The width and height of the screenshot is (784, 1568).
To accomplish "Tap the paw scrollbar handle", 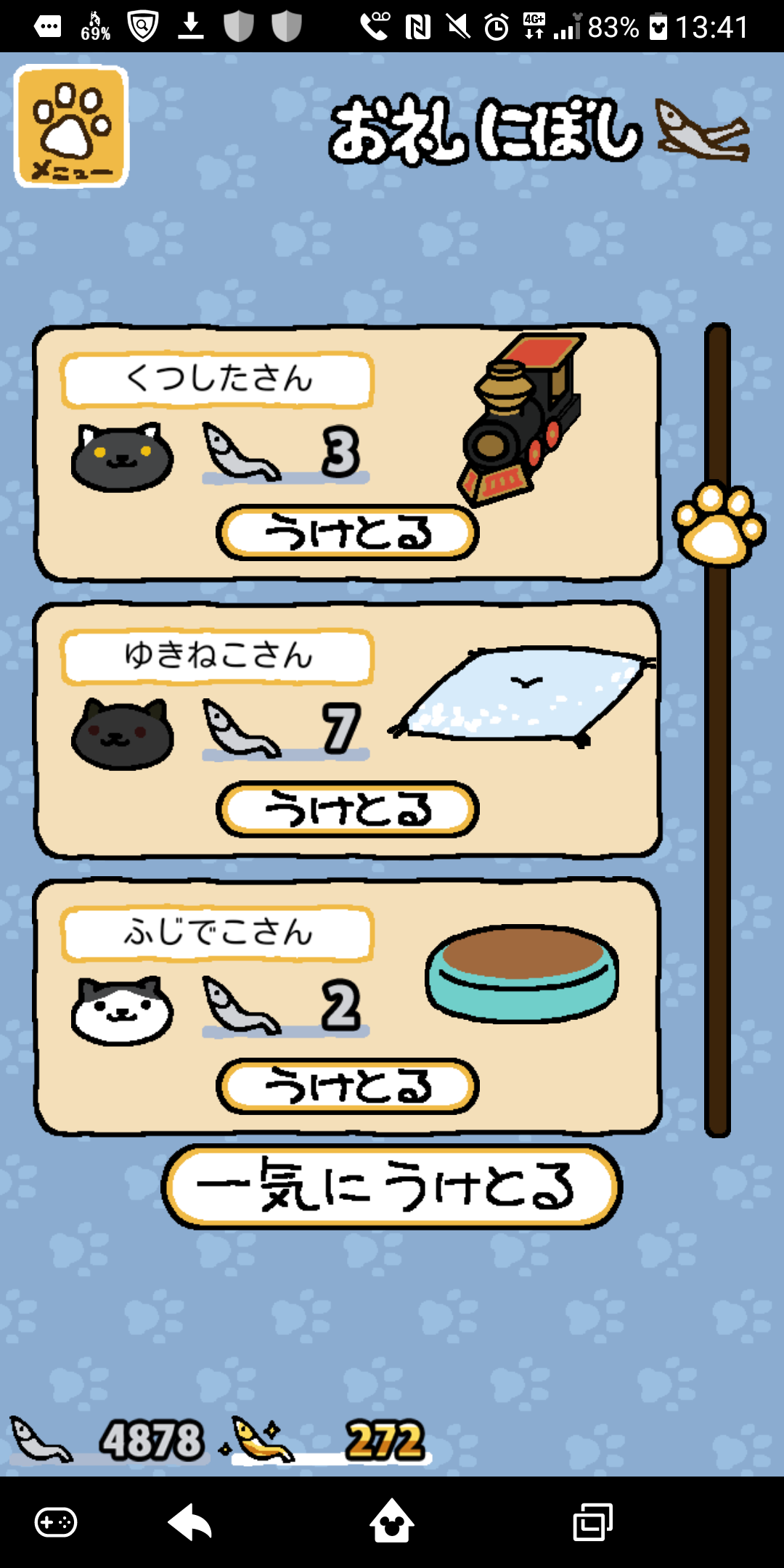I will (719, 524).
